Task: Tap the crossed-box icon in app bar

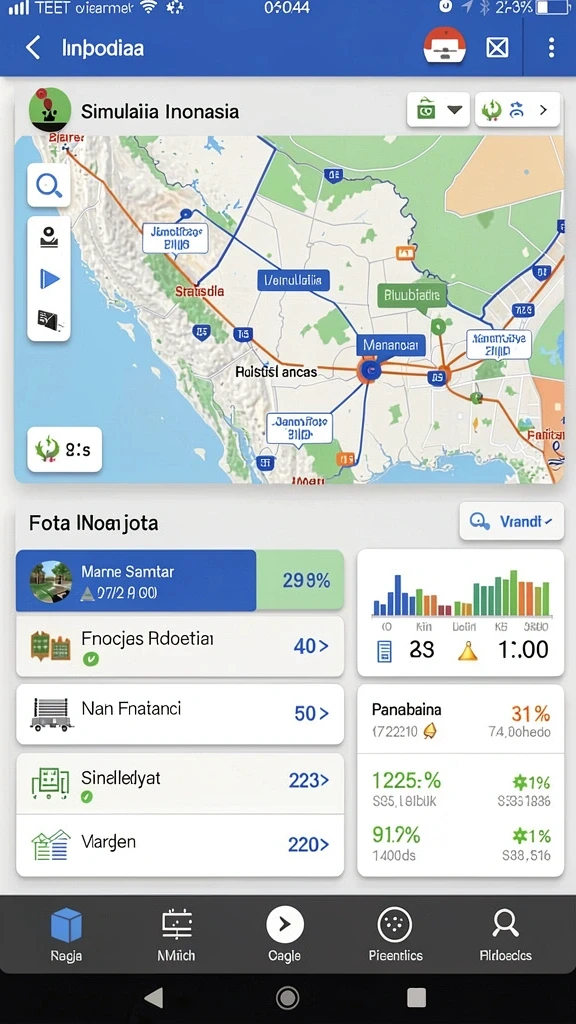Action: coord(497,48)
